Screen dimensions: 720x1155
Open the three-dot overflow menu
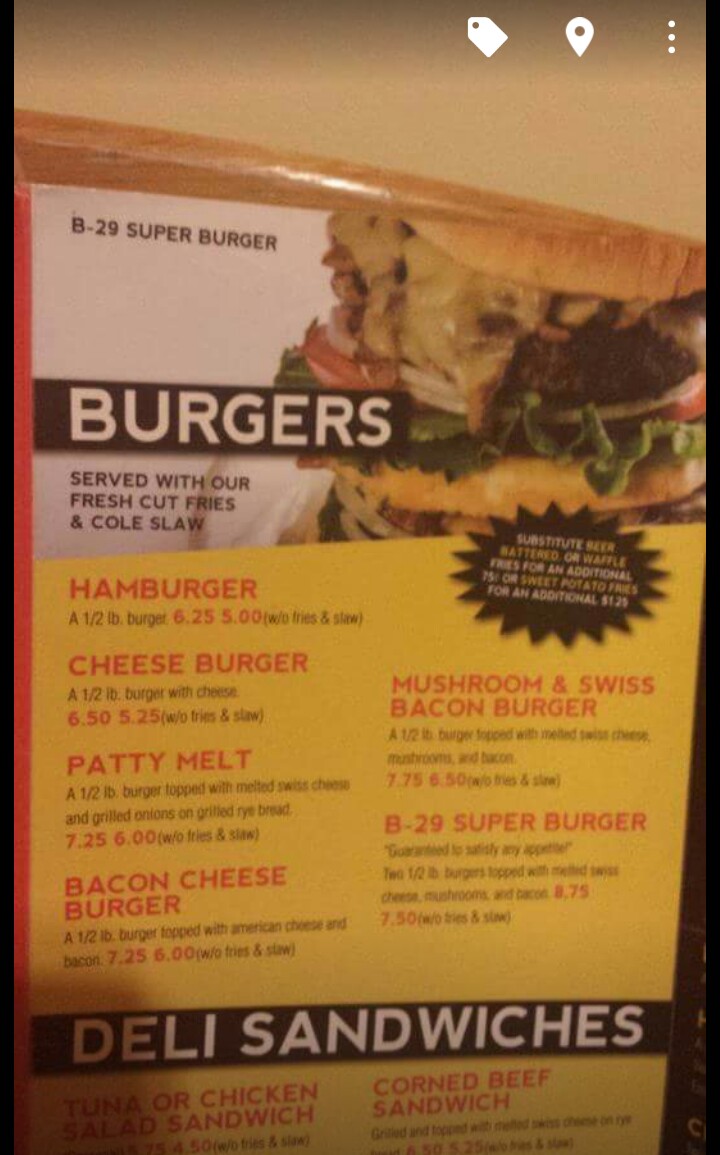(671, 38)
